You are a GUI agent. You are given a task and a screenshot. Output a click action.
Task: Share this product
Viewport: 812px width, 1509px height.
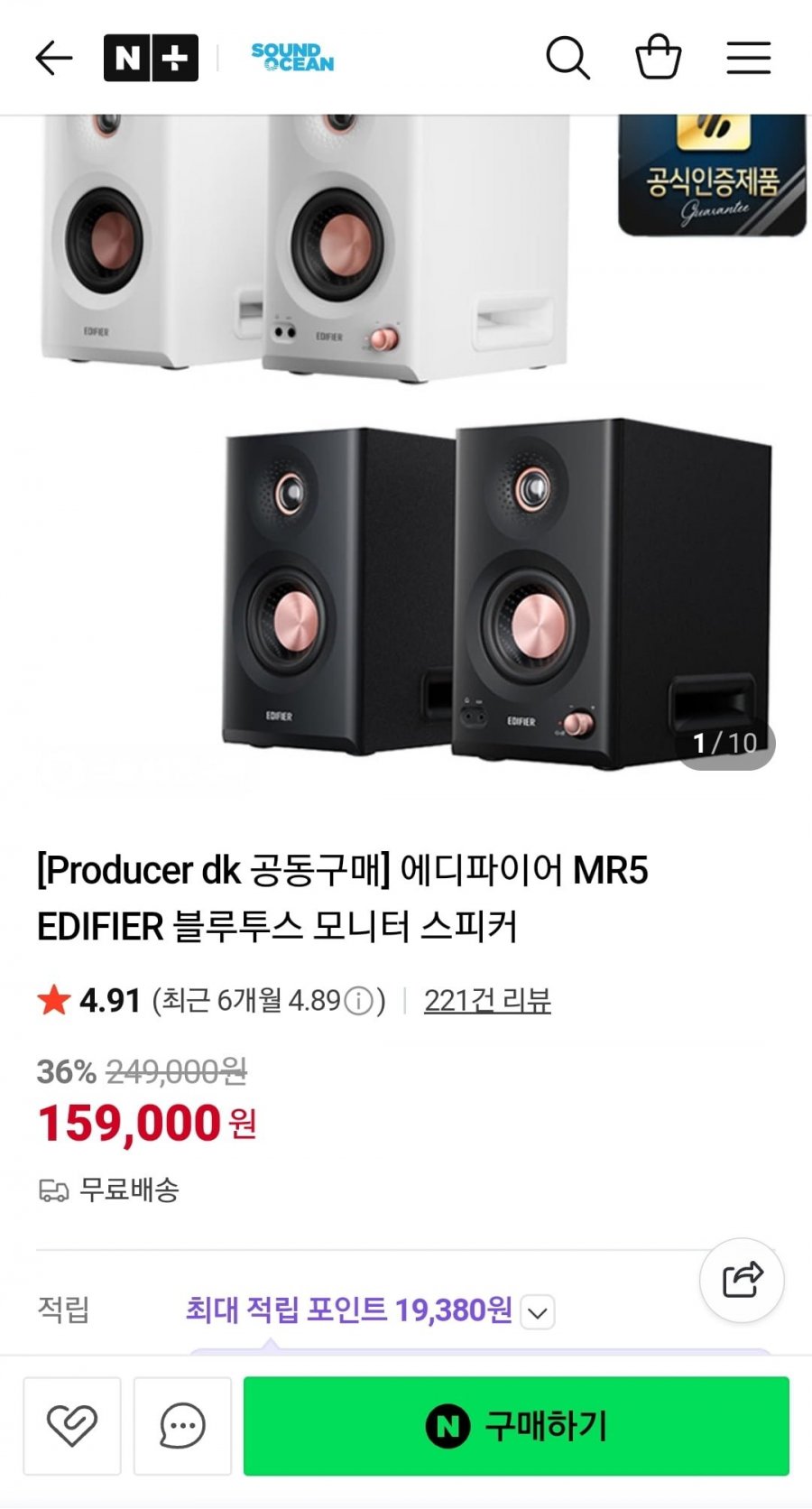pyautogui.click(x=742, y=1280)
